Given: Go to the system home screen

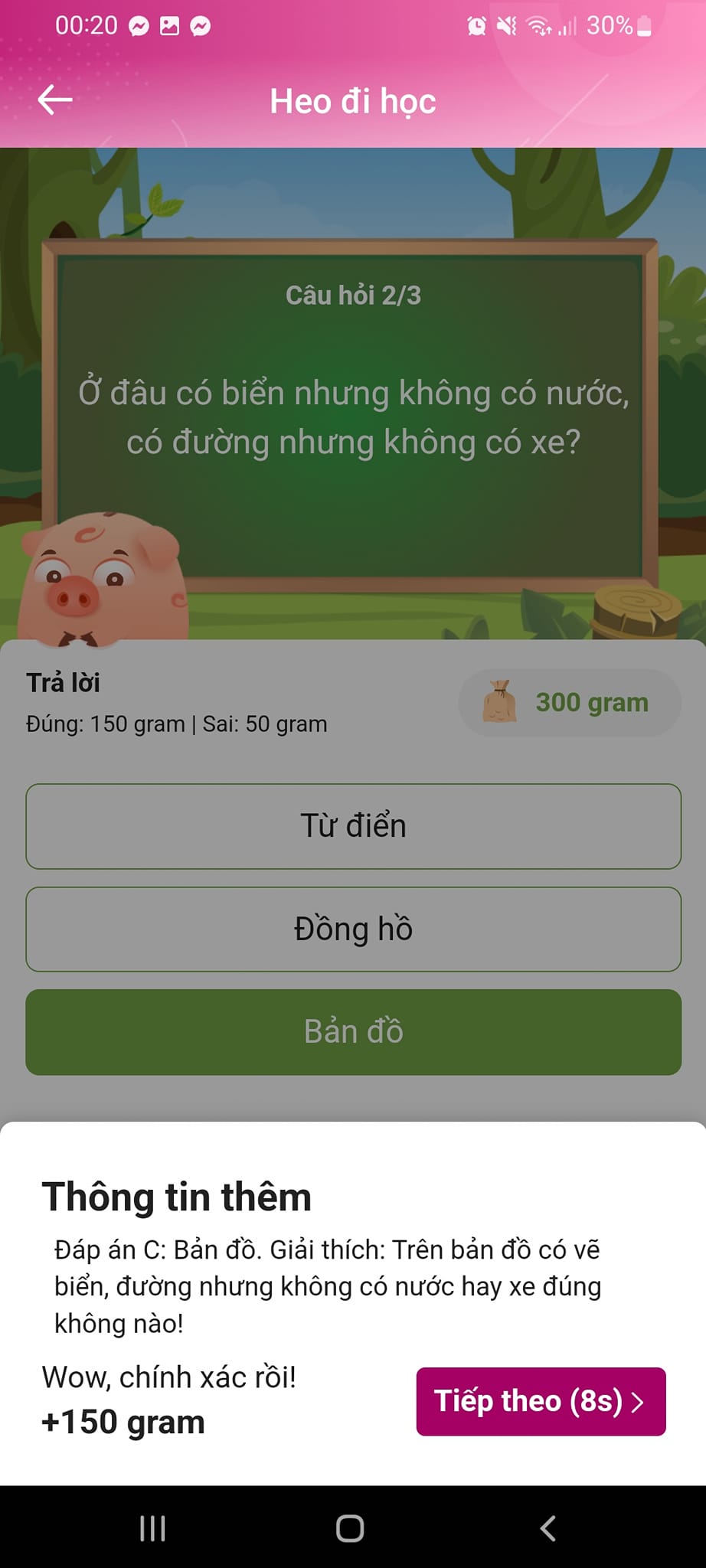Looking at the screenshot, I should (350, 1528).
